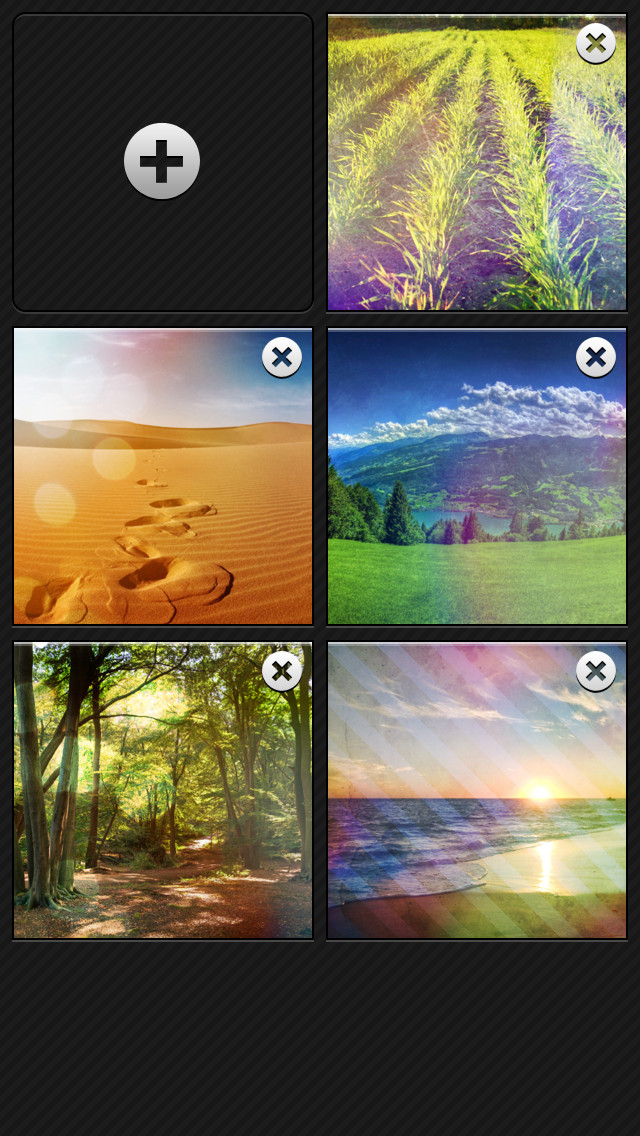Delete the desert footprints photo
This screenshot has width=640, height=1136.
pos(282,357)
